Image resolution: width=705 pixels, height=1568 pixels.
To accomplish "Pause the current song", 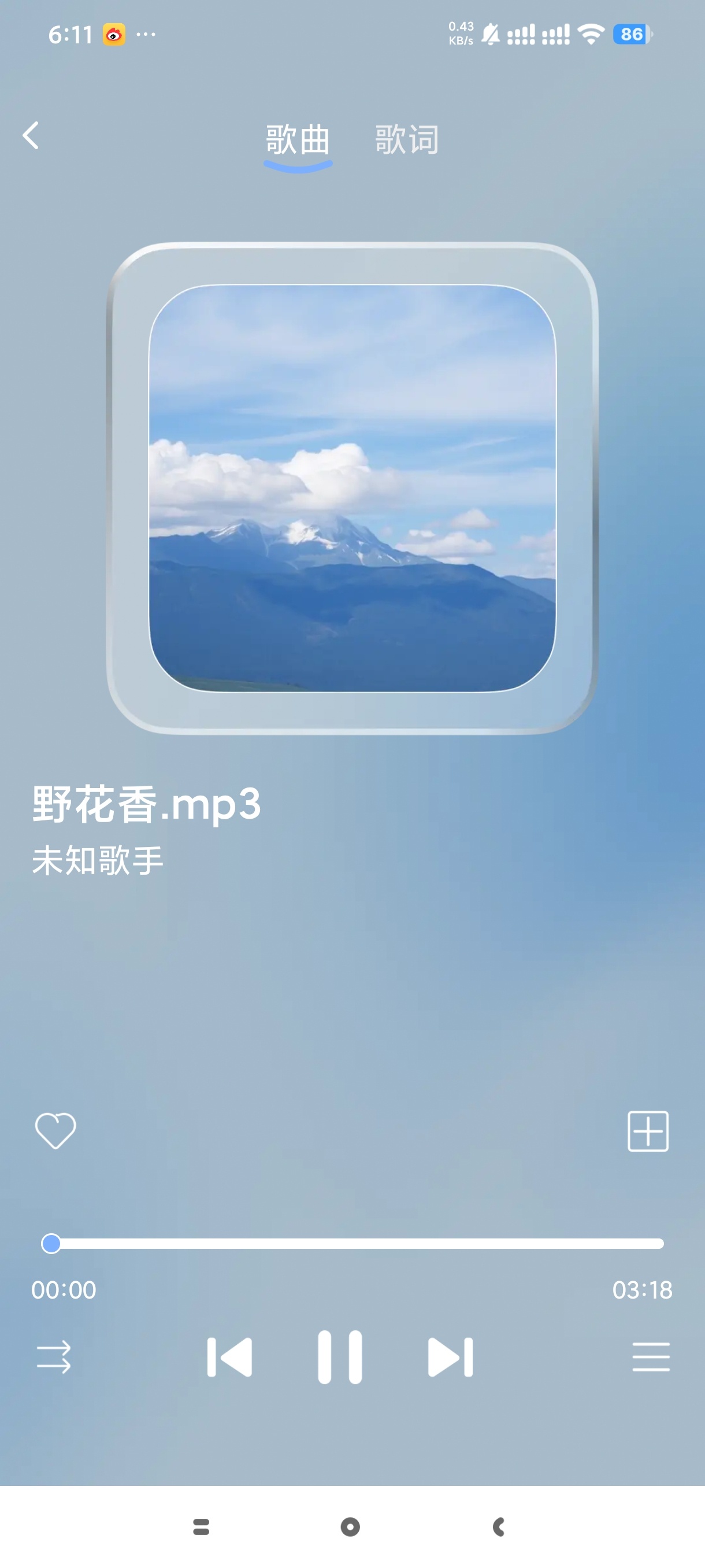I will [339, 1357].
